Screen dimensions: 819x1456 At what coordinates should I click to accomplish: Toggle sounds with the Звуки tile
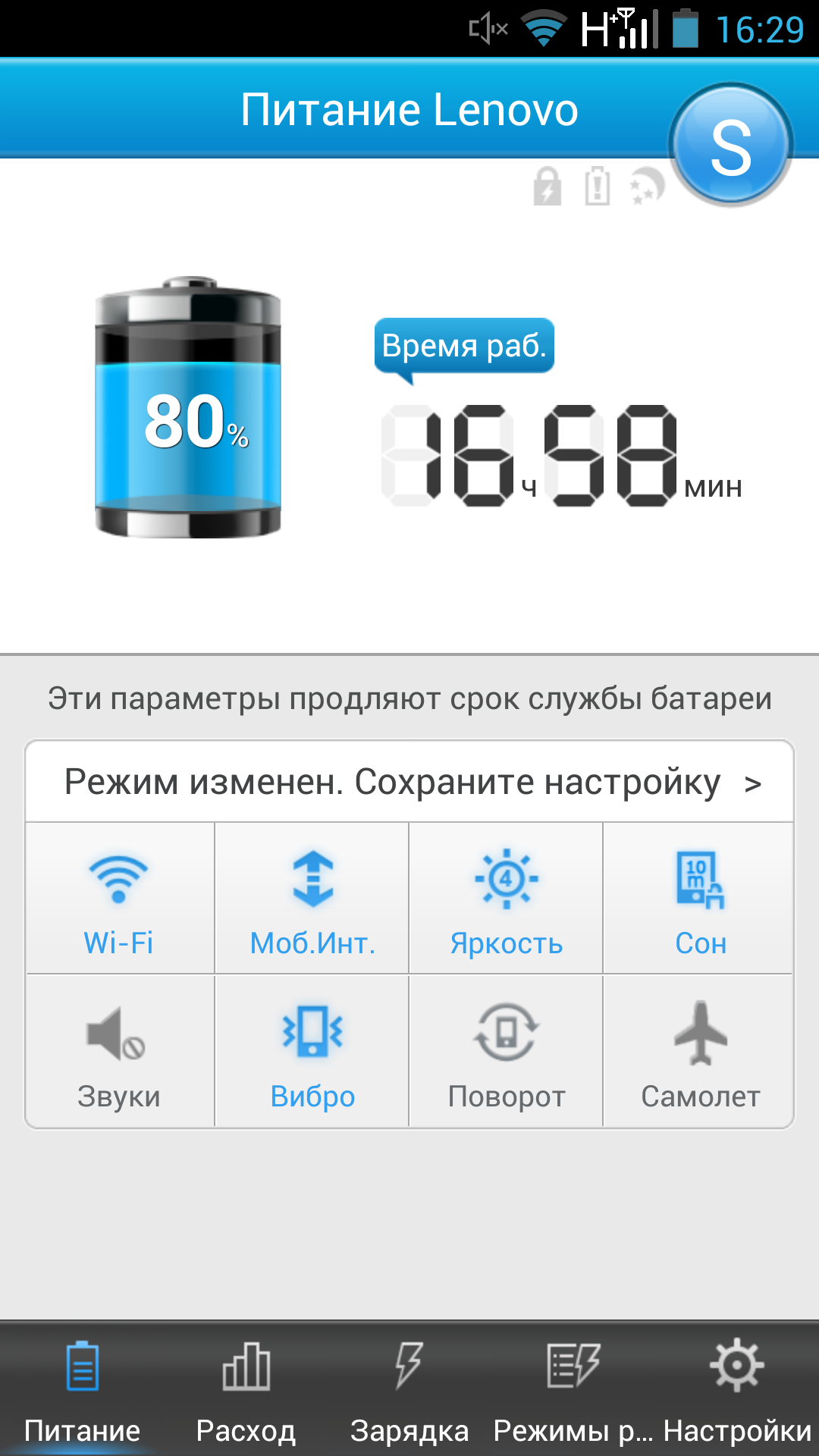[120, 1052]
